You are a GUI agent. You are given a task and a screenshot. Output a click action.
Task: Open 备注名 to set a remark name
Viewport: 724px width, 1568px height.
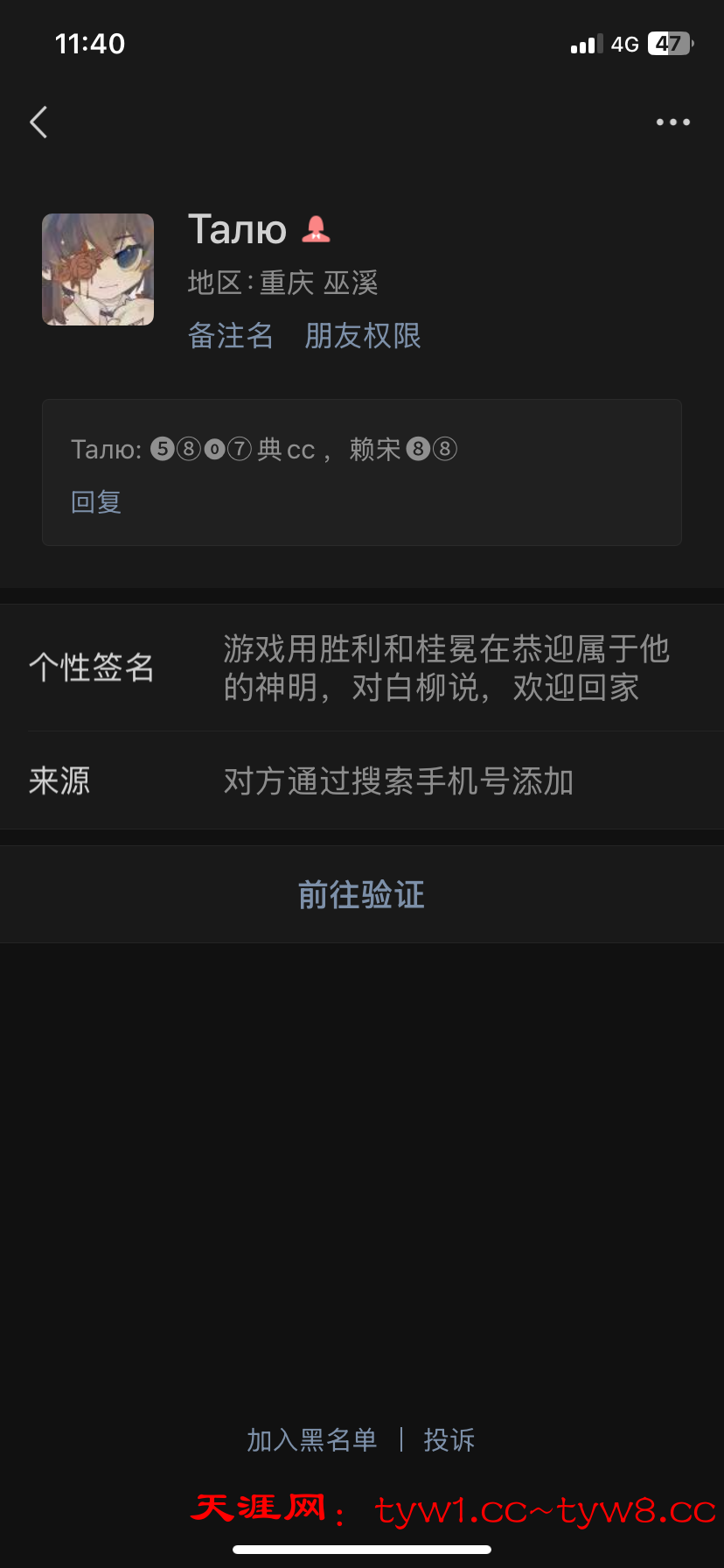click(x=230, y=336)
